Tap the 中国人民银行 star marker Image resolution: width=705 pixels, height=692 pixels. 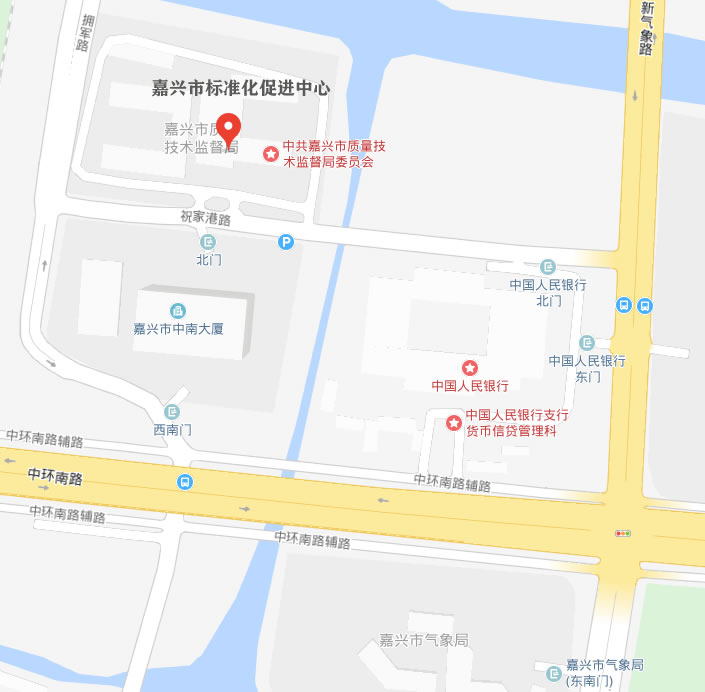(469, 369)
